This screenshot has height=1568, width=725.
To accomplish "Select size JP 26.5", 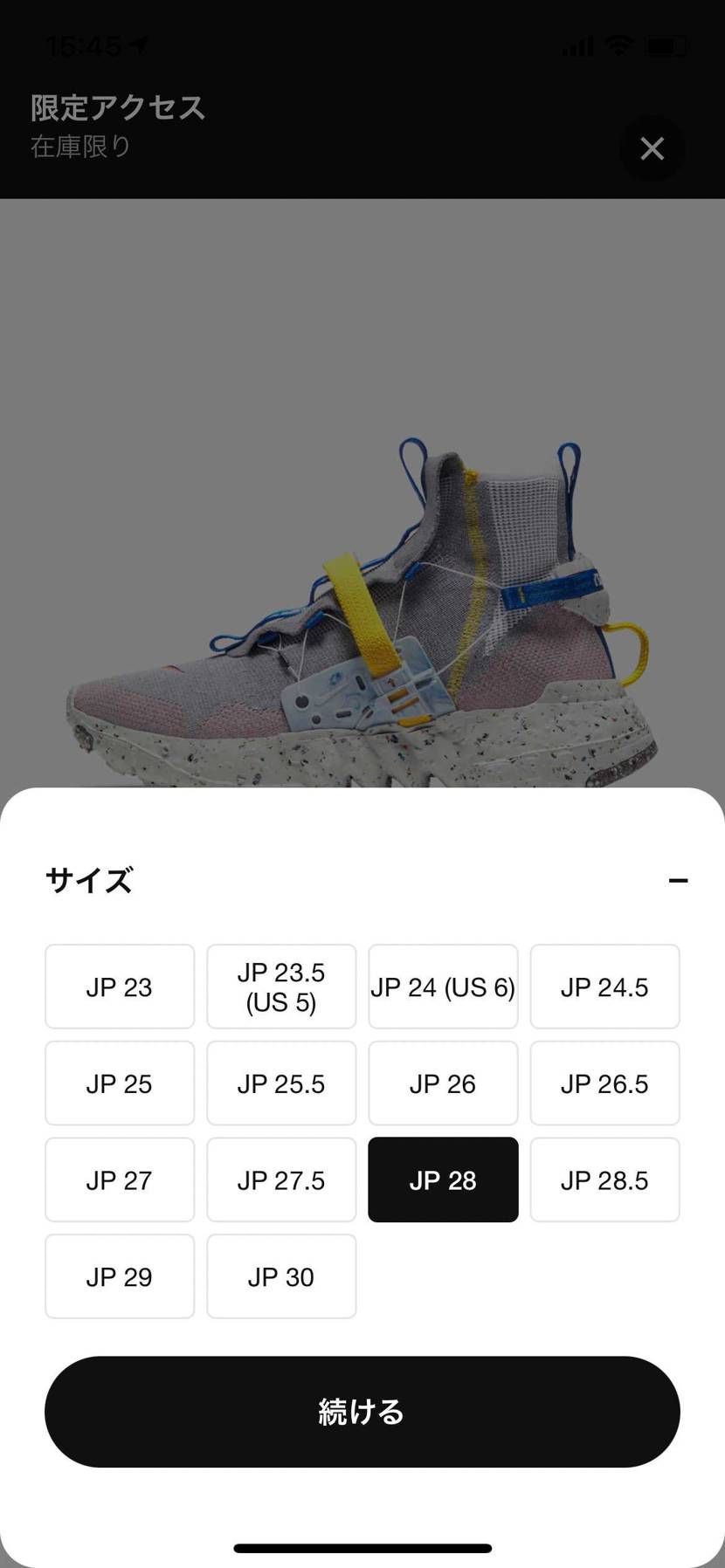I will pyautogui.click(x=604, y=1083).
